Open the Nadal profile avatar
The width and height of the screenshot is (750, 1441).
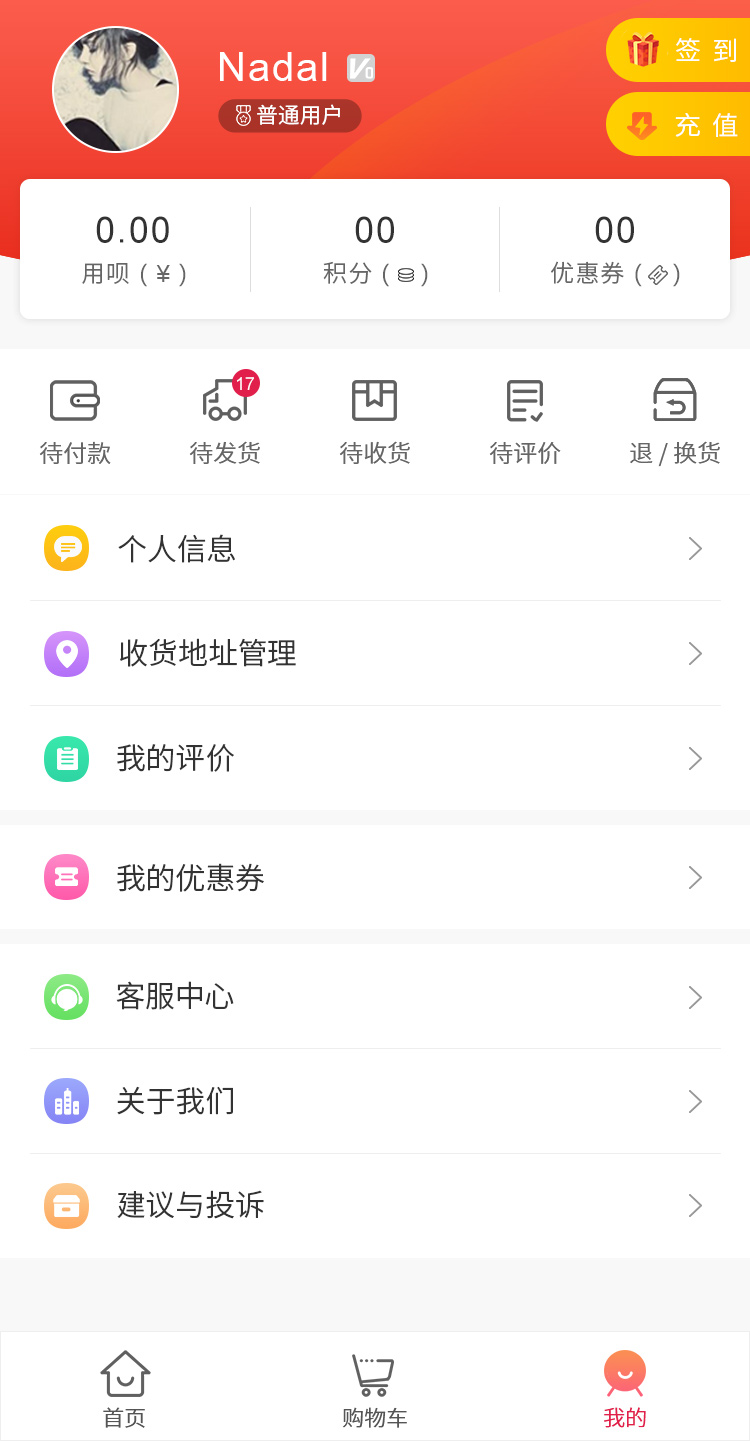(115, 90)
